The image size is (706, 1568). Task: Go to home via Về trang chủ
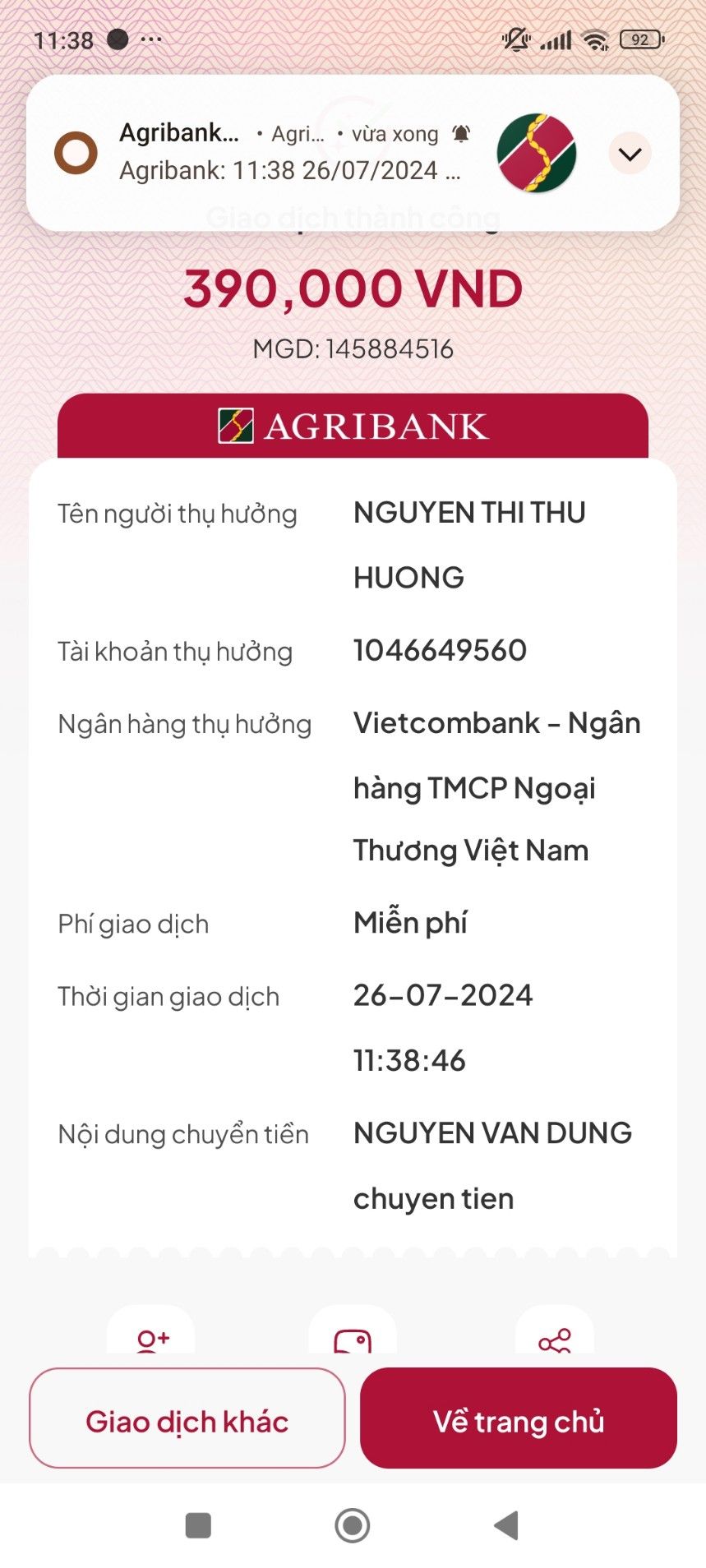point(518,1421)
